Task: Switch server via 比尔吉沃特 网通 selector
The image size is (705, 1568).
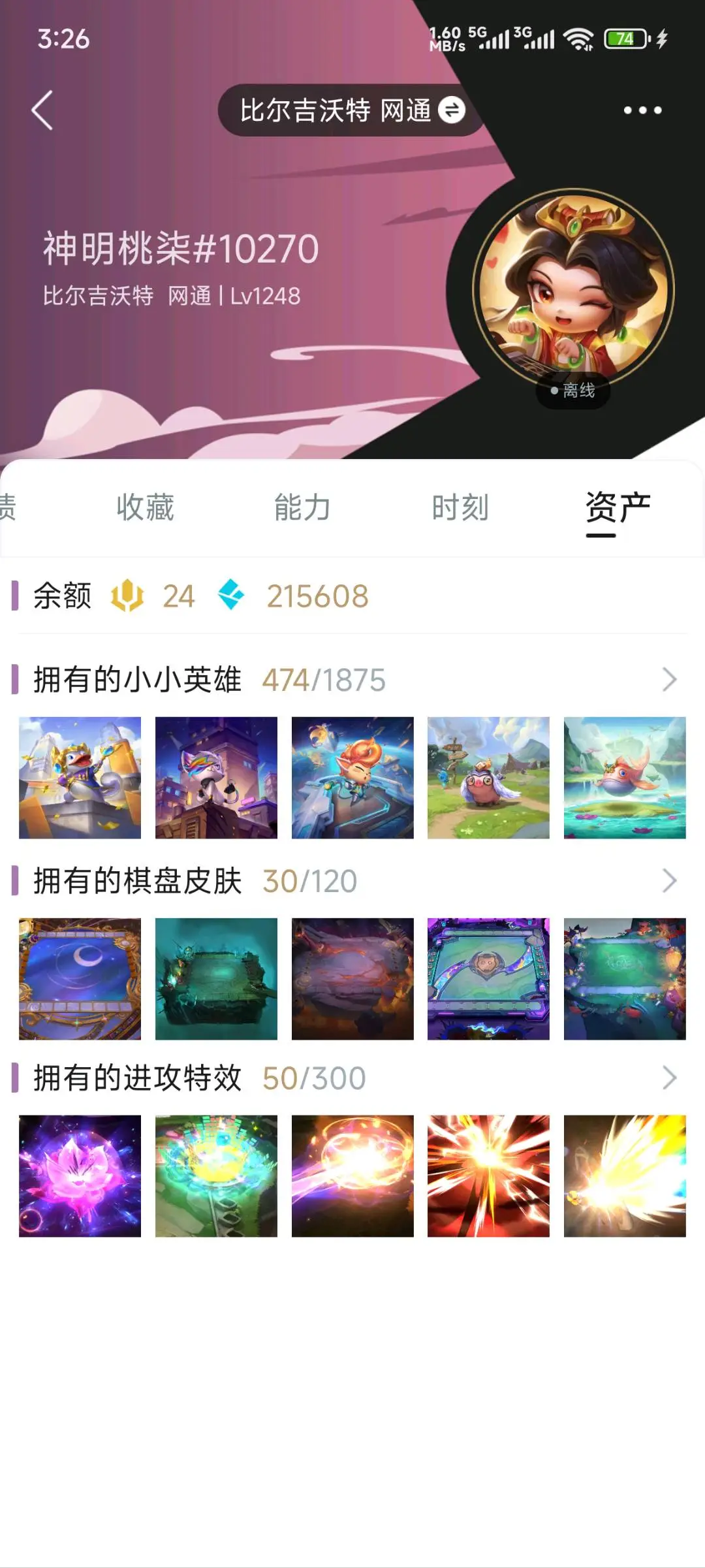Action: [352, 110]
